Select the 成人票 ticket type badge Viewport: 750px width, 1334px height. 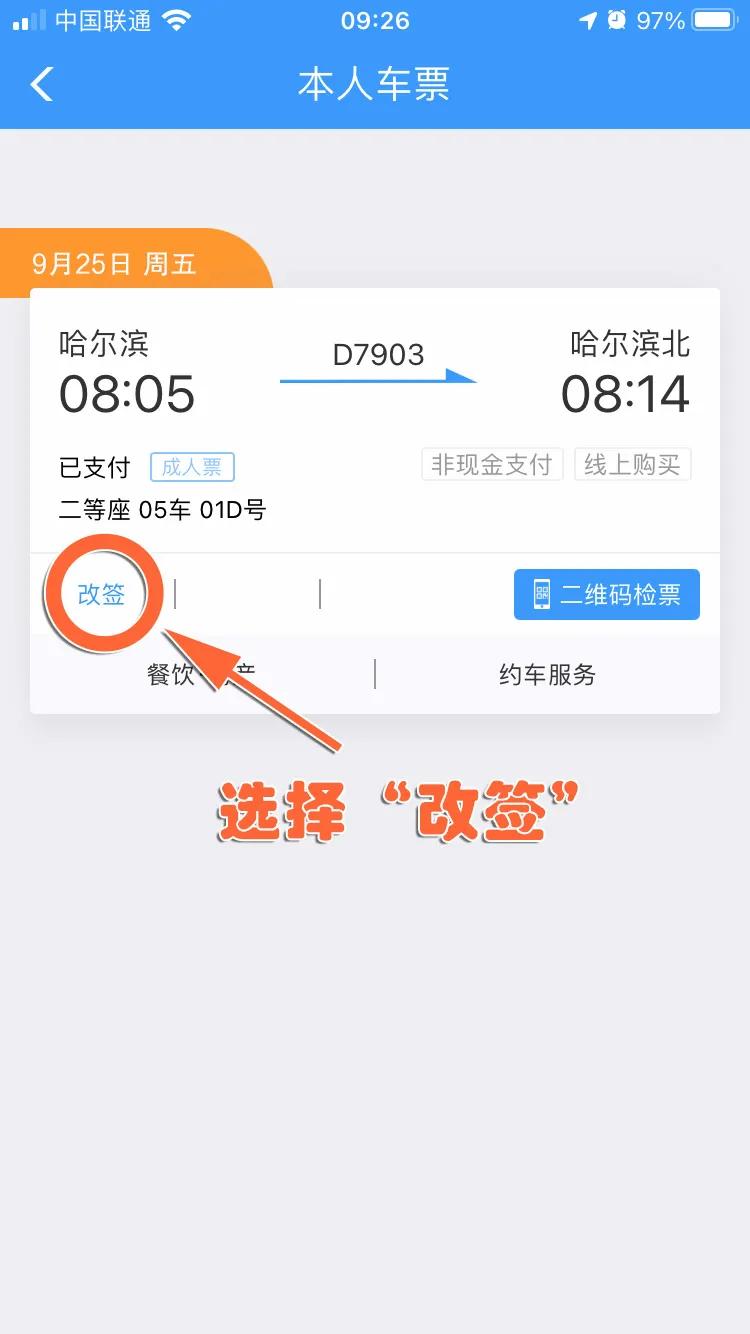(x=191, y=467)
